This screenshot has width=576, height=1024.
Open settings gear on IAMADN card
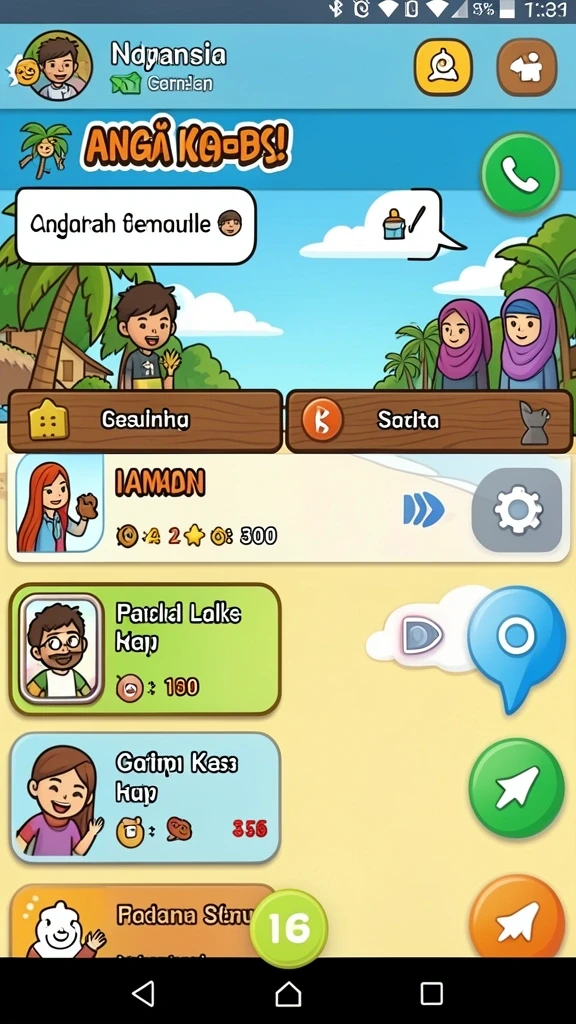pyautogui.click(x=517, y=509)
